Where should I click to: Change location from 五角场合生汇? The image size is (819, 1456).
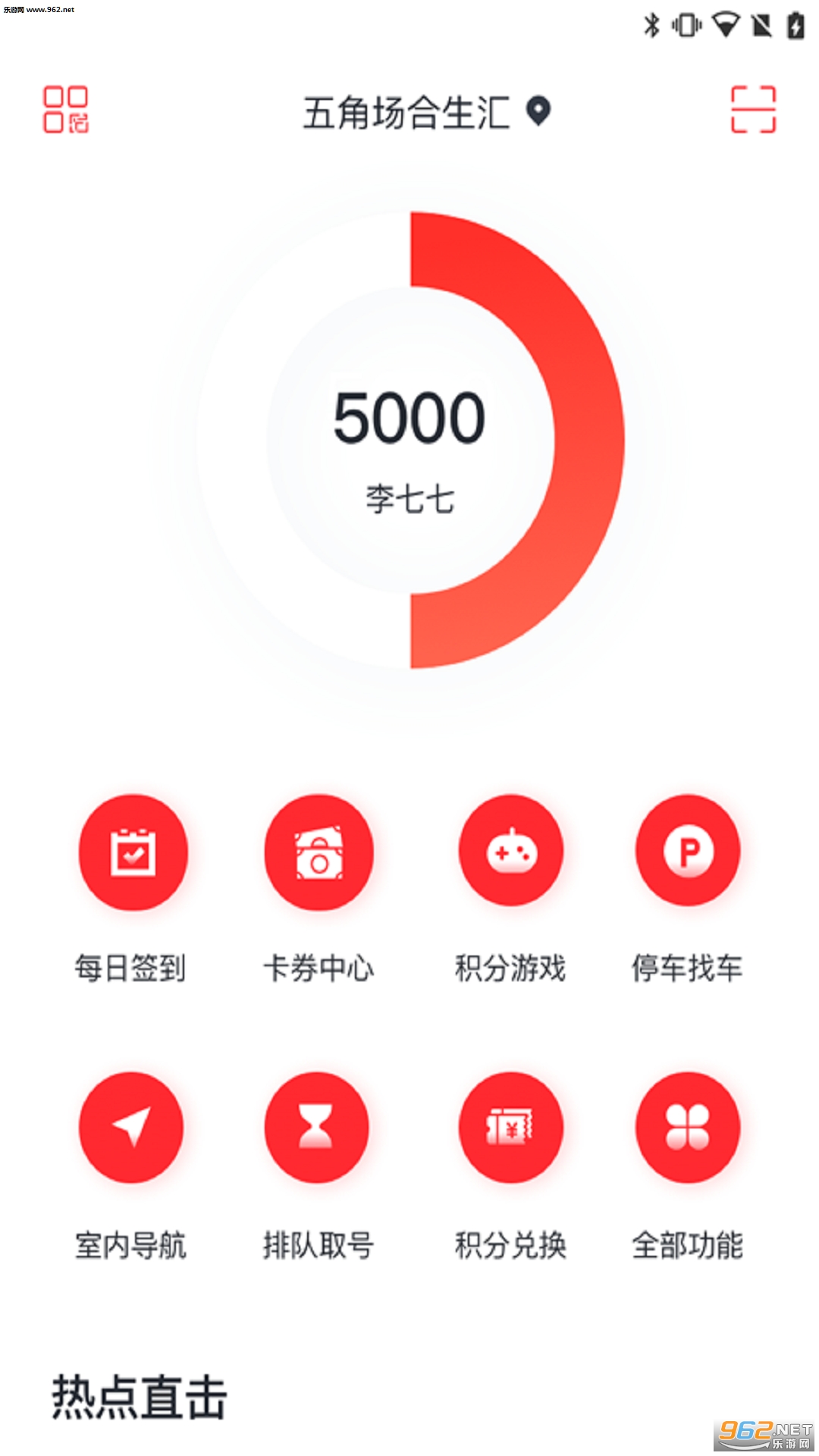click(x=426, y=113)
